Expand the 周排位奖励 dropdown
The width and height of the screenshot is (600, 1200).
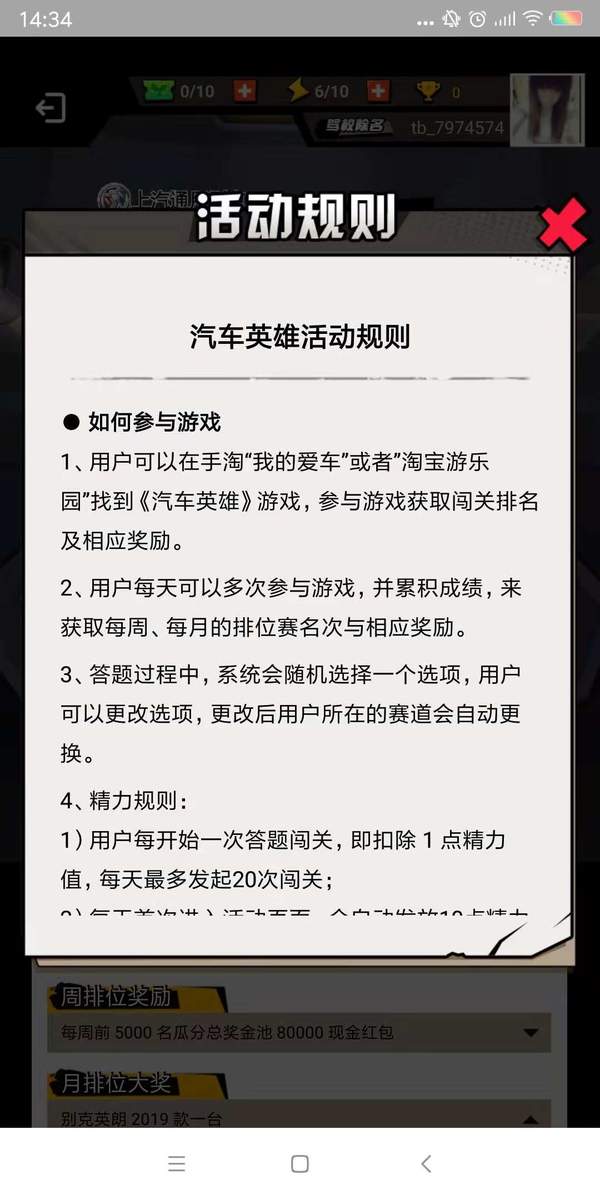529,1033
